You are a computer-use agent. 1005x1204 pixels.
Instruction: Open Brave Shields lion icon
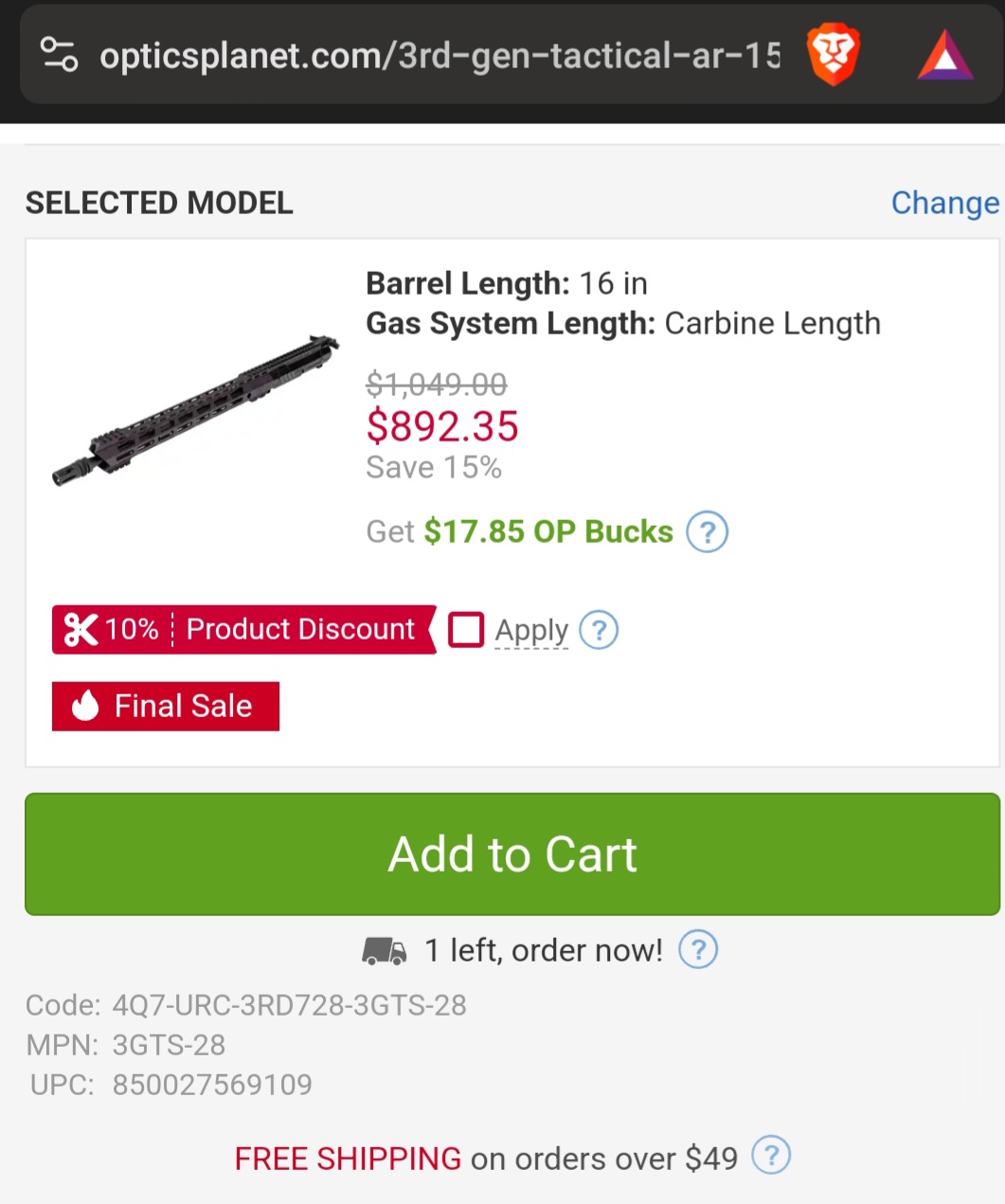point(834,56)
